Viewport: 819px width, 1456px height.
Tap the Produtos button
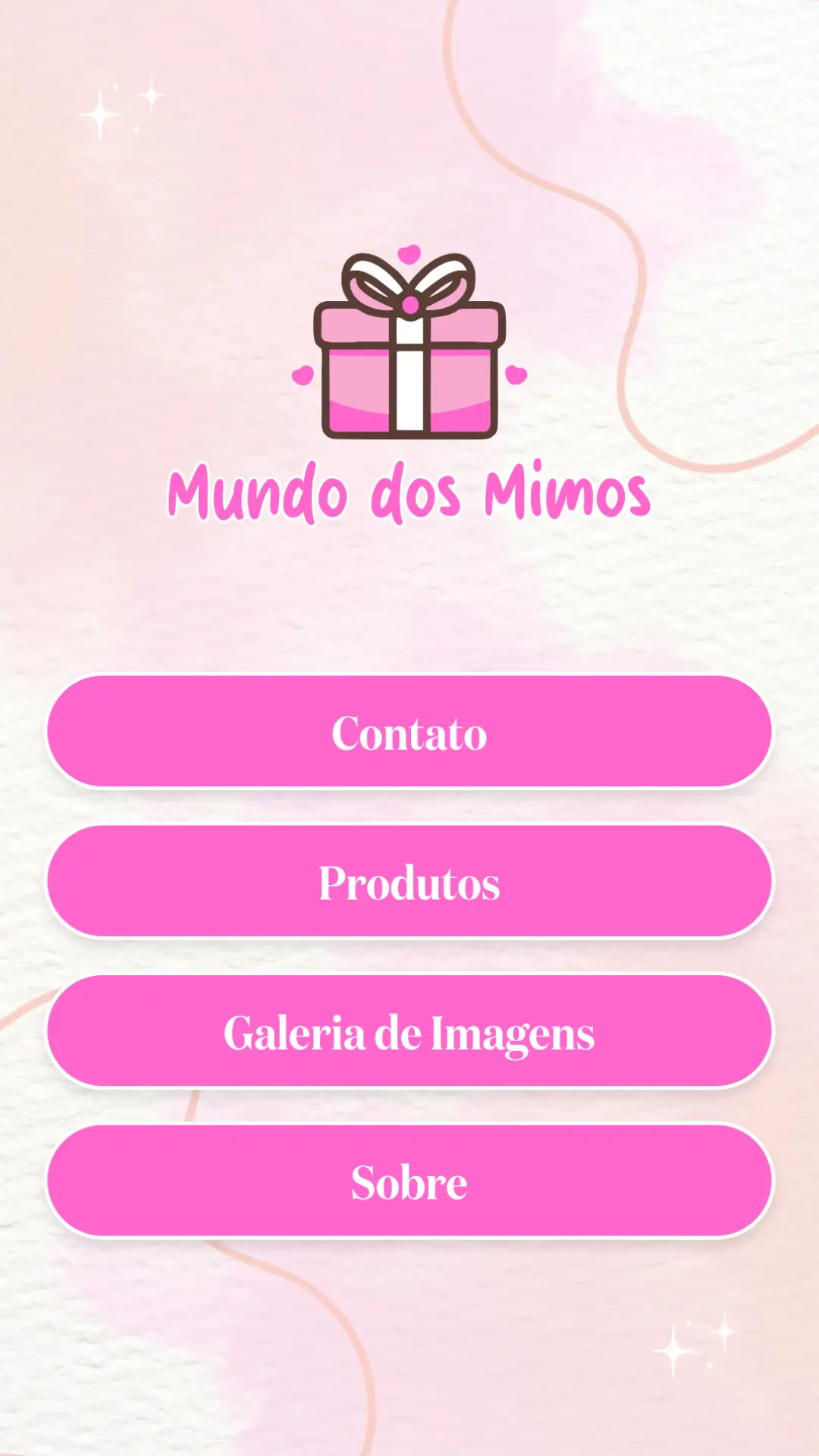click(409, 882)
